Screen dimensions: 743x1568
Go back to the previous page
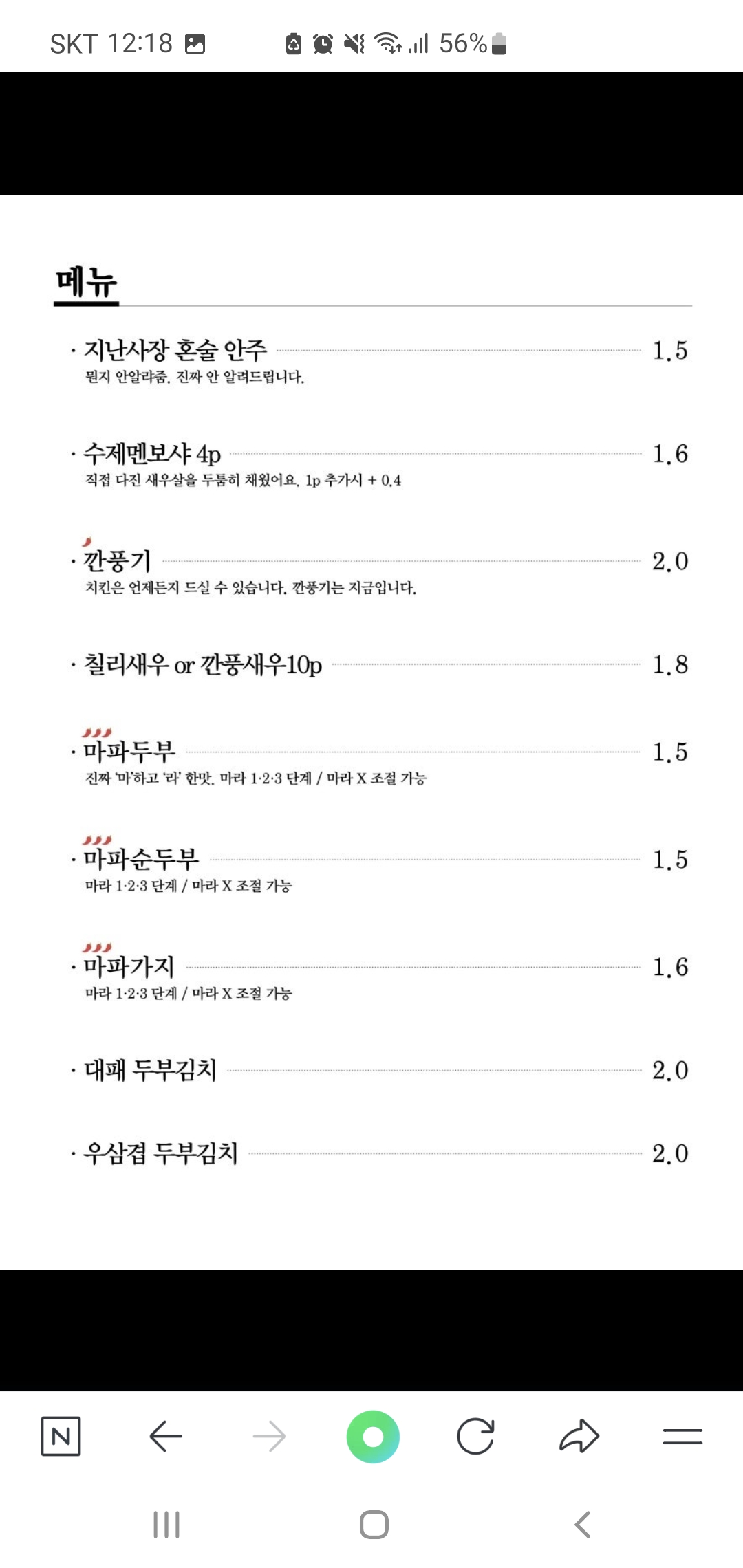(x=165, y=1436)
